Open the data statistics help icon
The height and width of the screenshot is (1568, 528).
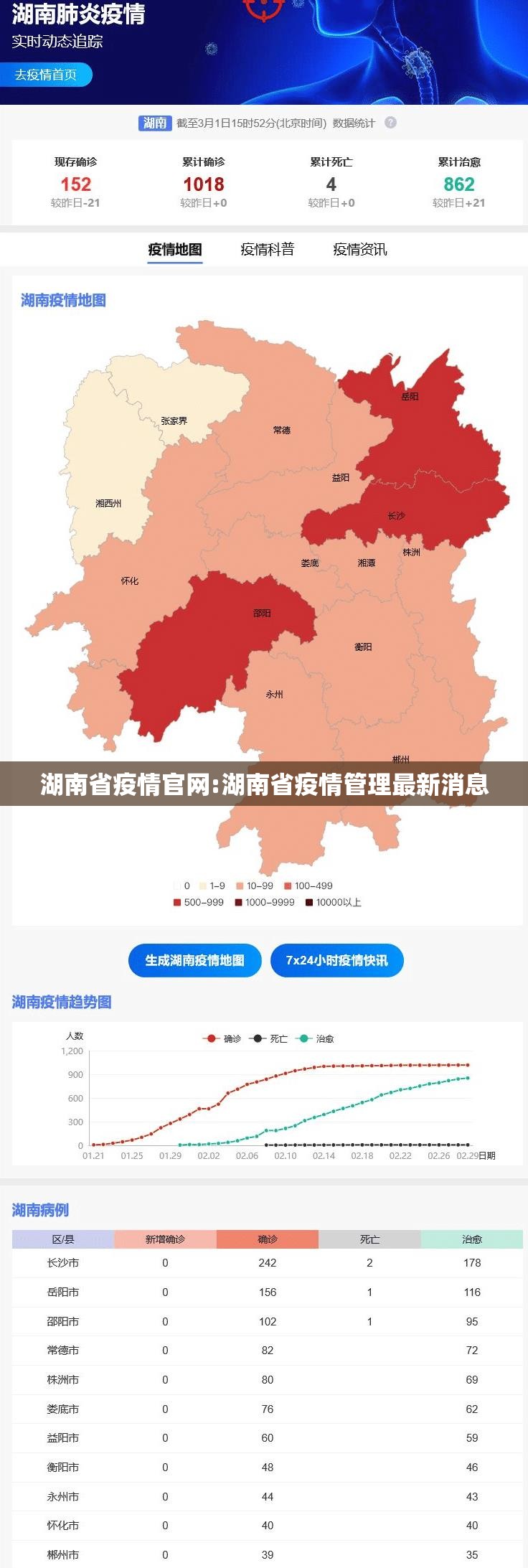pos(390,123)
